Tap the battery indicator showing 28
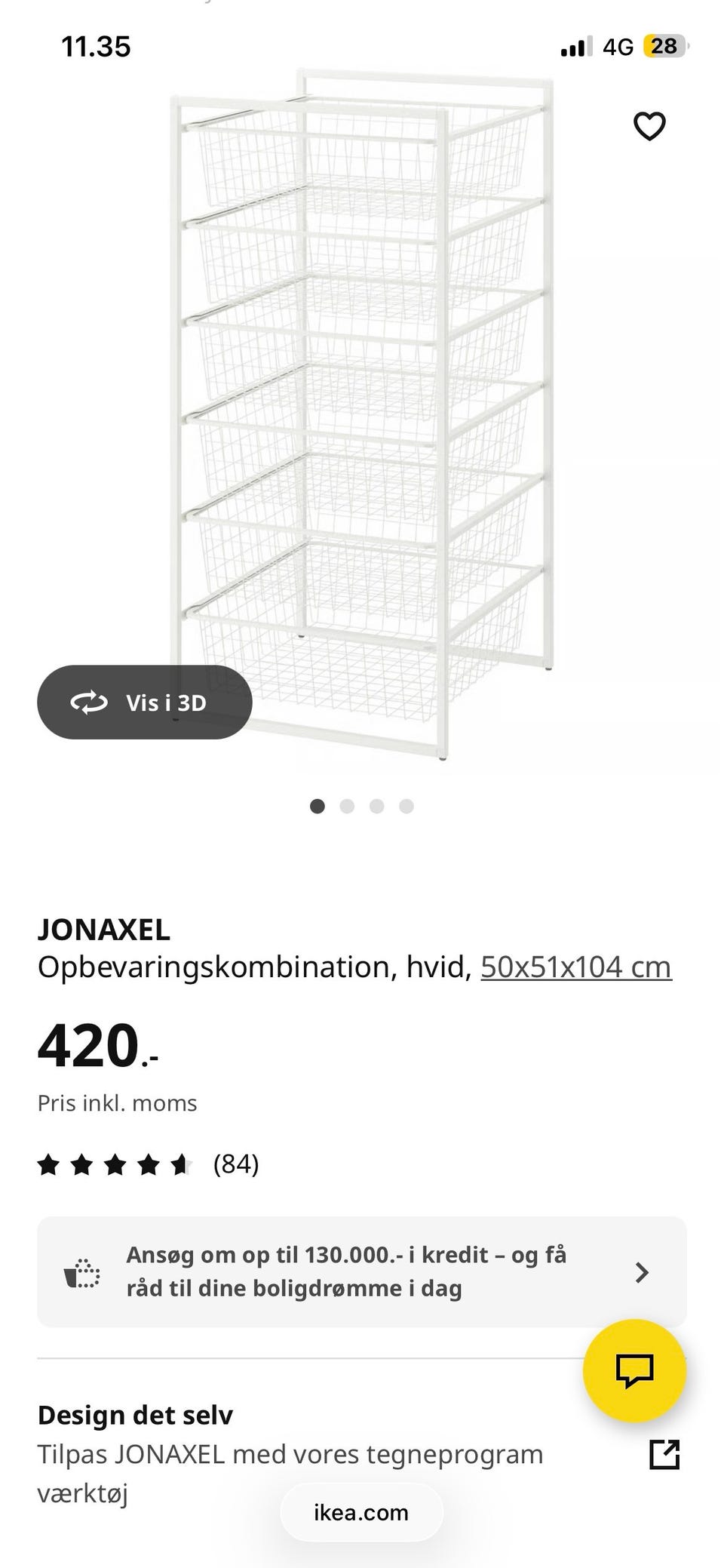Image resolution: width=724 pixels, height=1568 pixels. [x=663, y=47]
